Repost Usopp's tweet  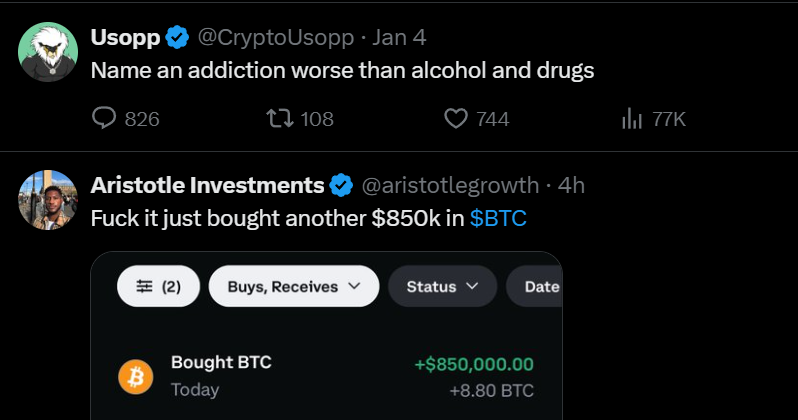coord(282,119)
